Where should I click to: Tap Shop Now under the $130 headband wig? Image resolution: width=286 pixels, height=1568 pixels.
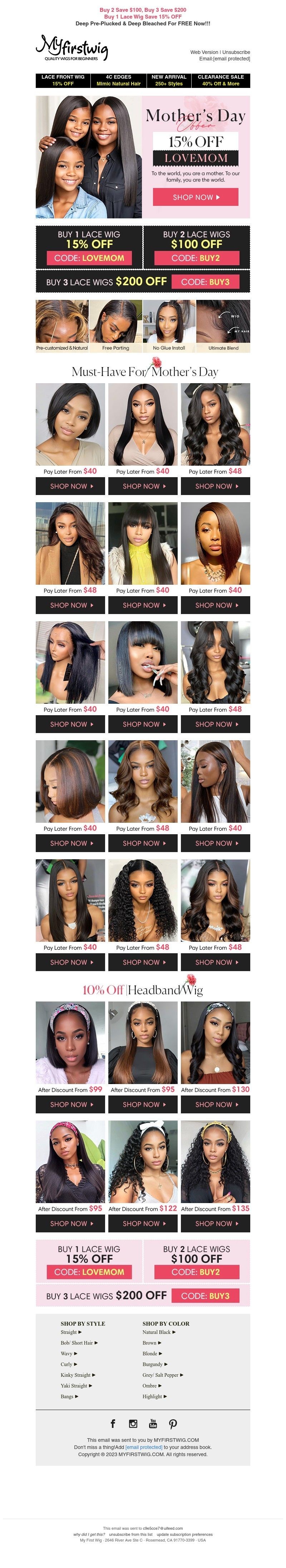click(x=216, y=1104)
